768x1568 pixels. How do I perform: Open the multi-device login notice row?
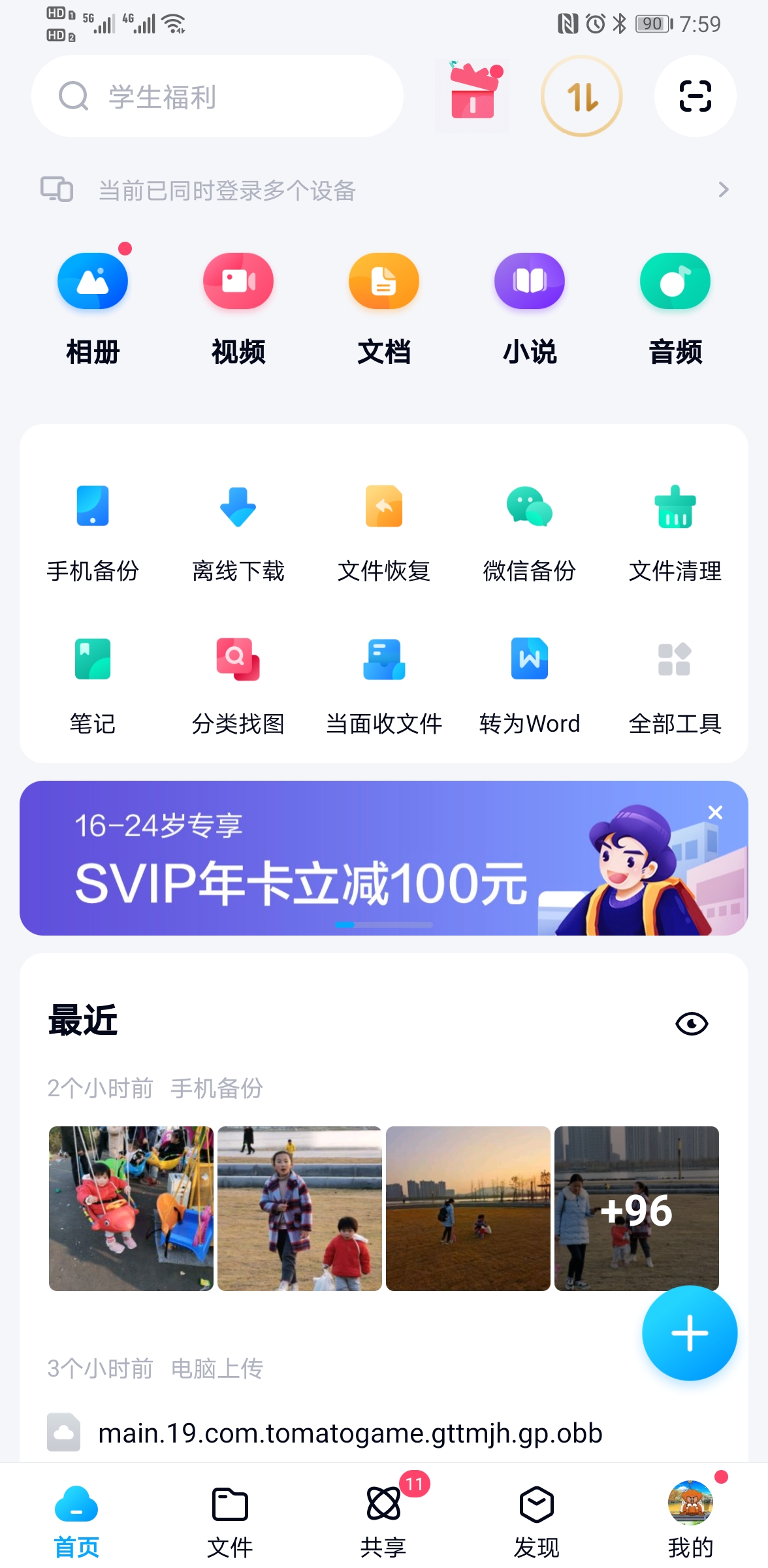[384, 190]
